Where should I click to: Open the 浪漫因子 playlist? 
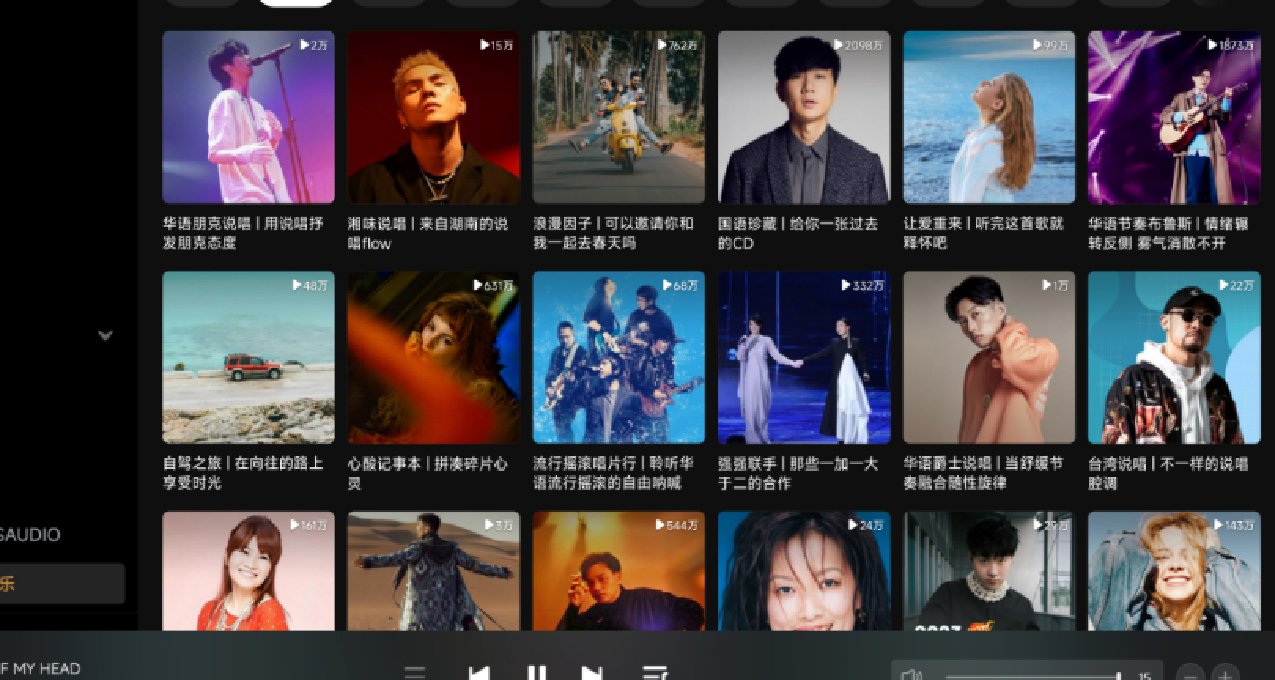pos(618,117)
